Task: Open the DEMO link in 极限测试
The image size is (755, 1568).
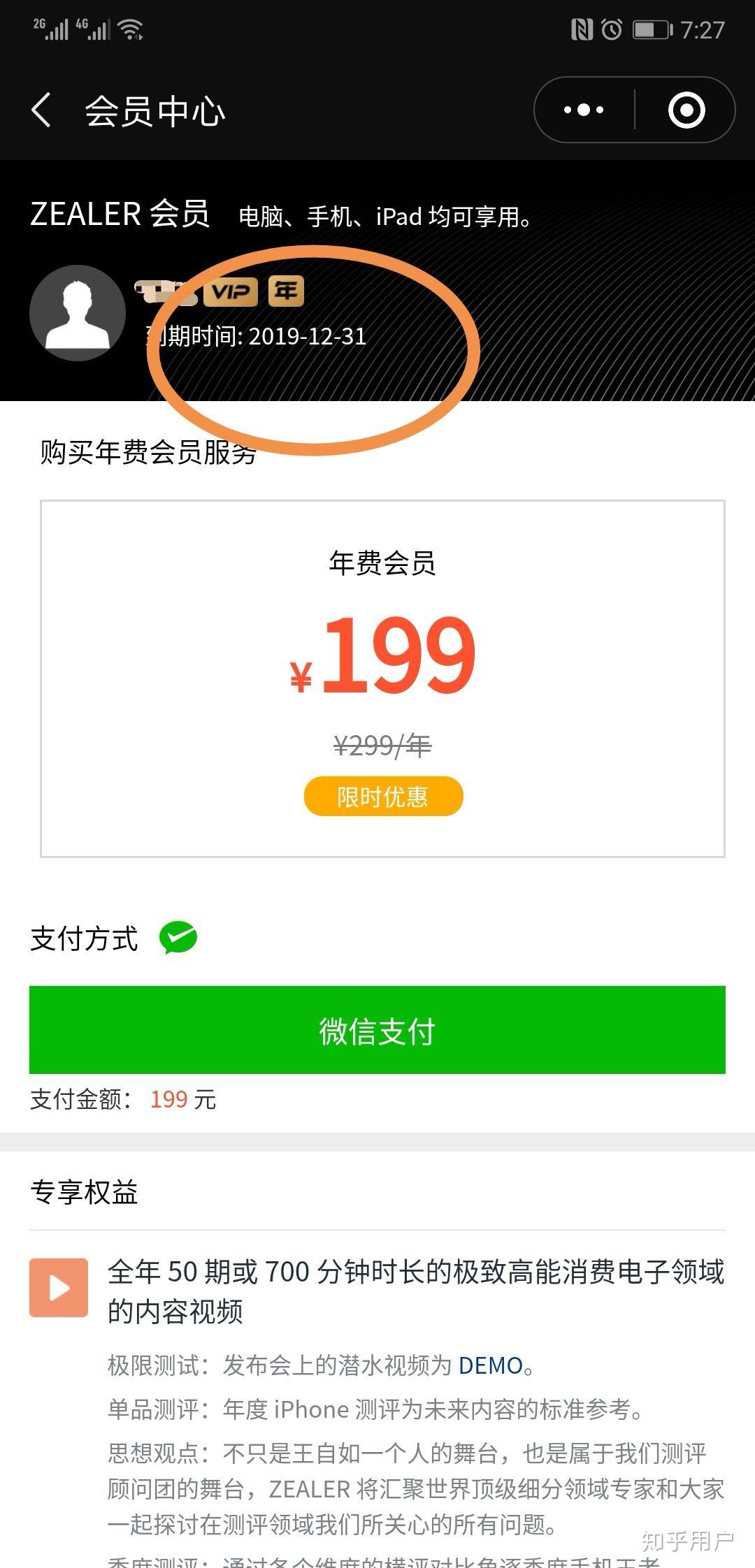Action: coord(489,1365)
